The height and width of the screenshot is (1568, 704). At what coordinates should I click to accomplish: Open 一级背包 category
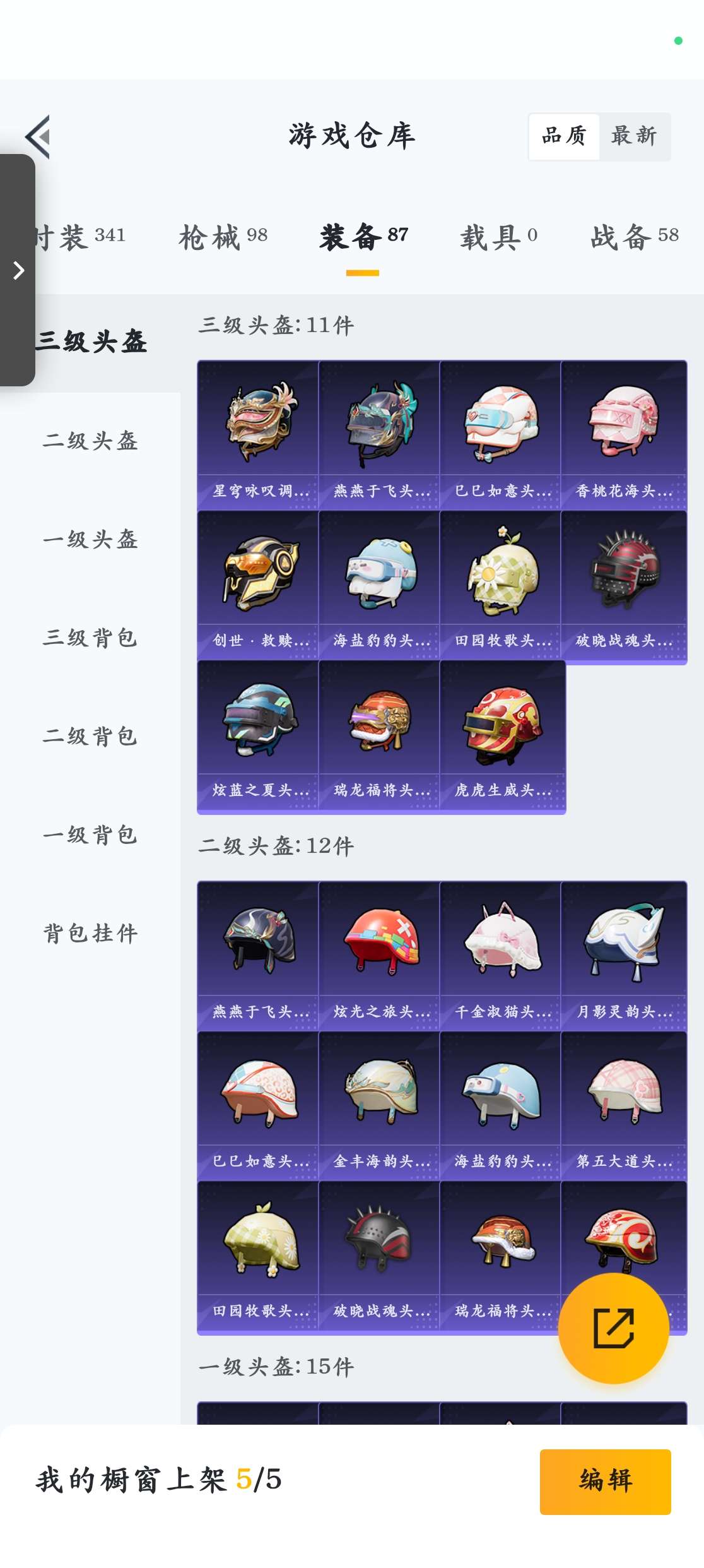(x=90, y=834)
